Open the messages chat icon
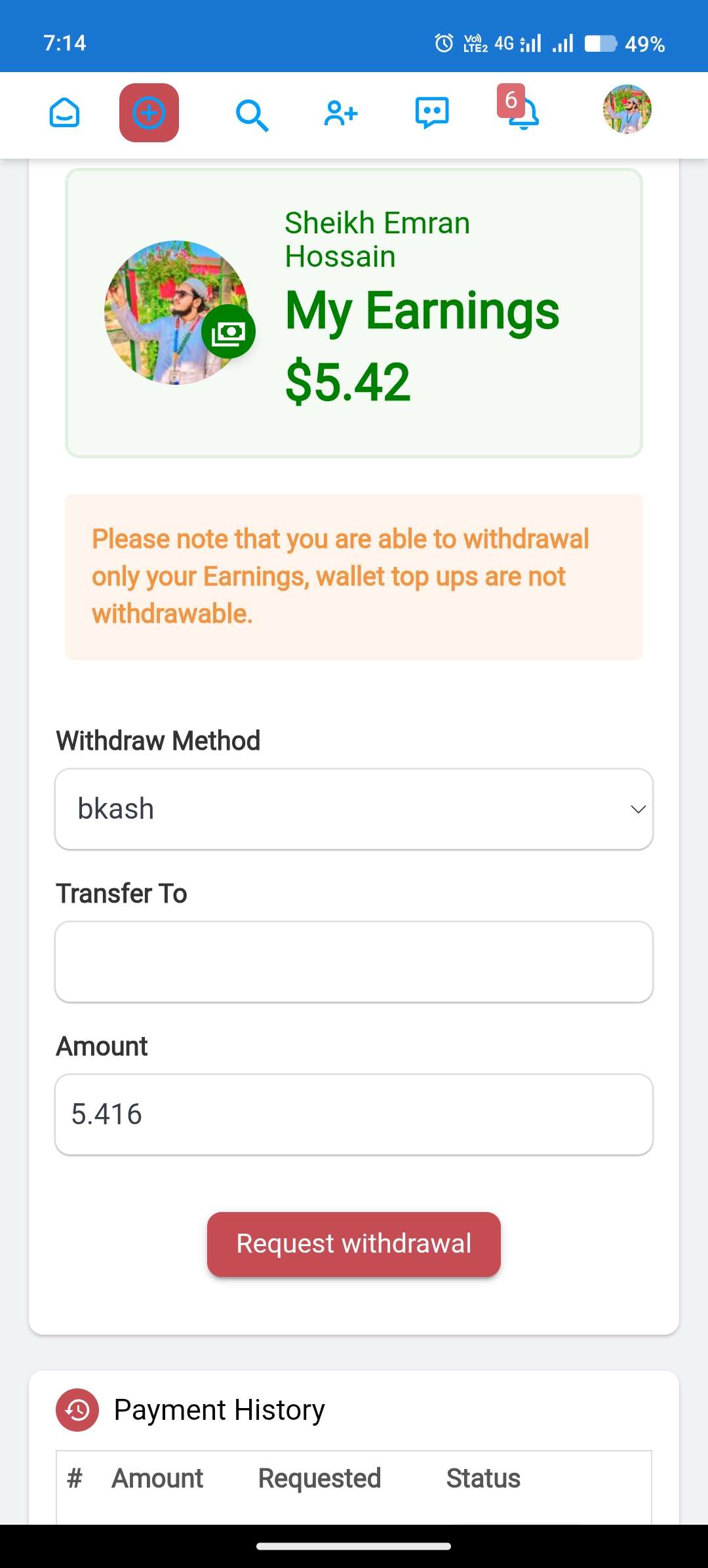Image resolution: width=708 pixels, height=1568 pixels. (432, 113)
